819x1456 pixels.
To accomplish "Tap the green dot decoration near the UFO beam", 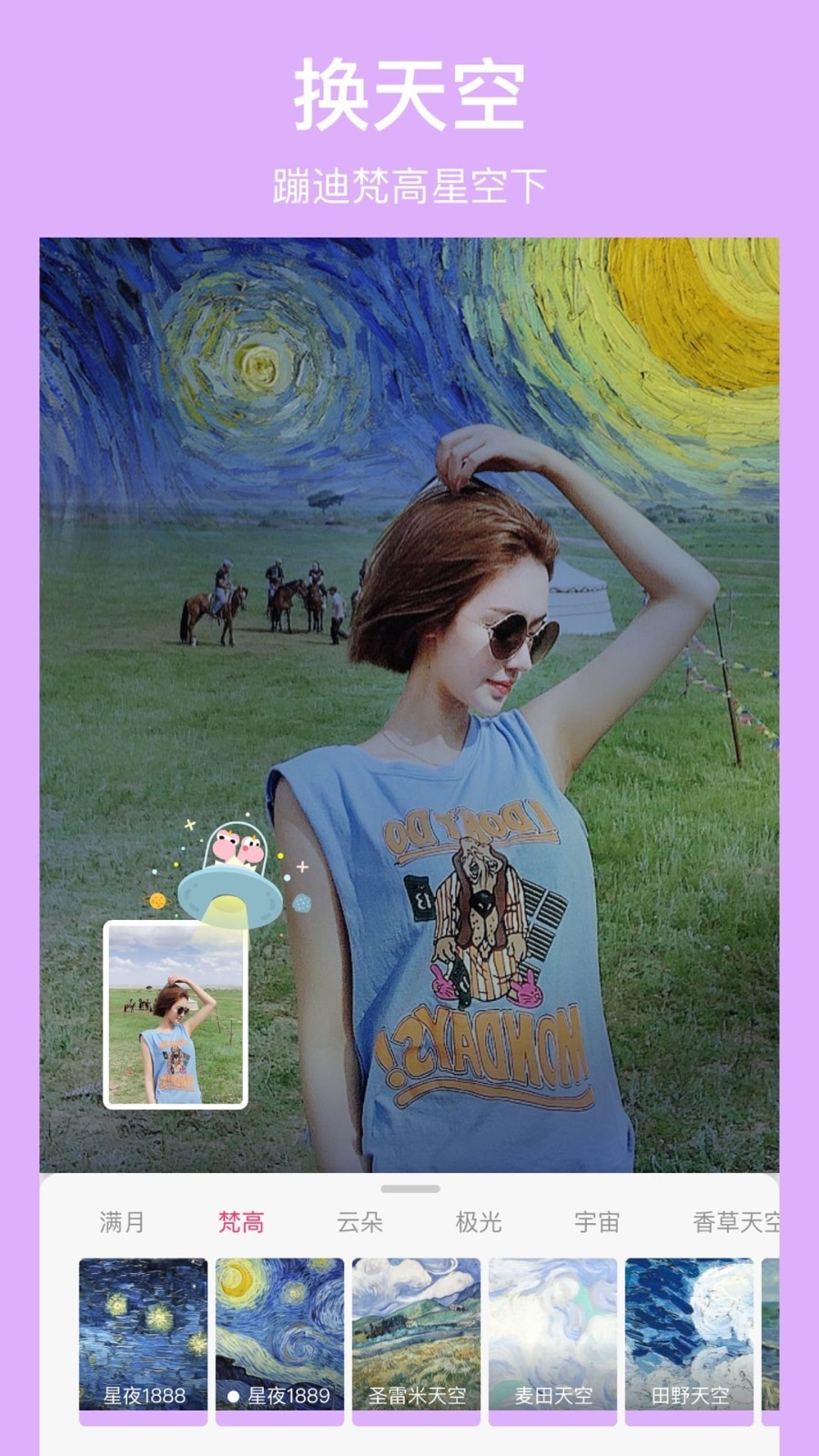I will point(287,877).
